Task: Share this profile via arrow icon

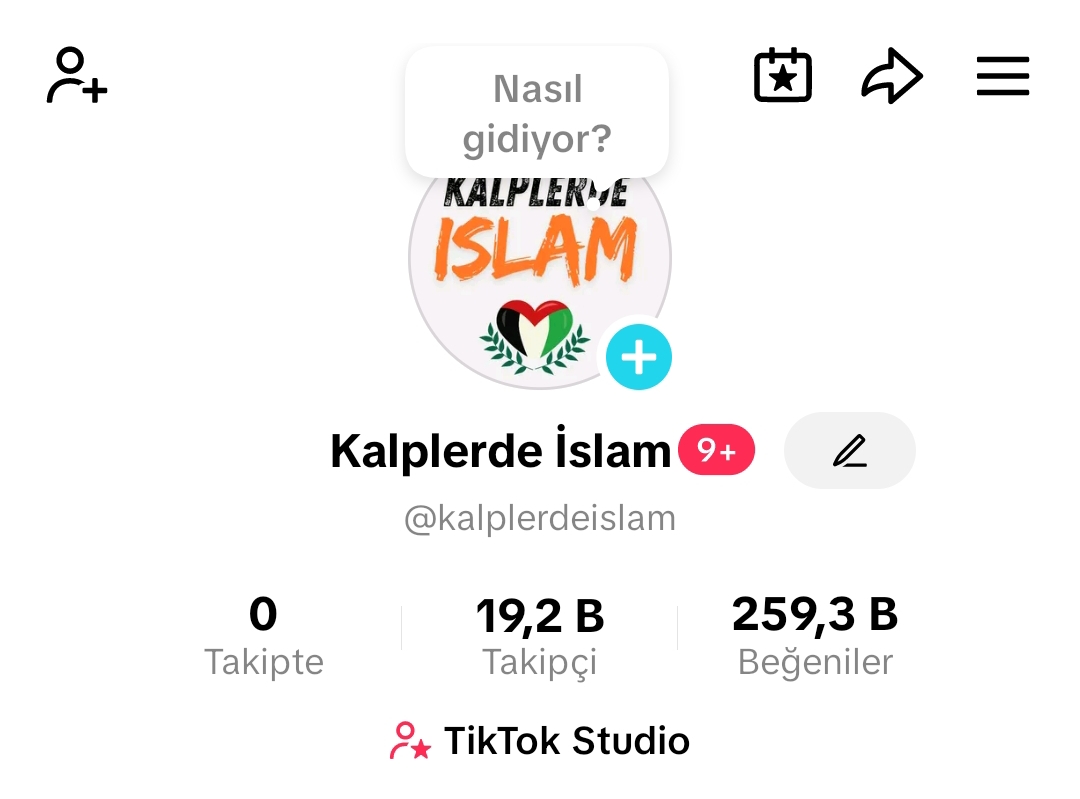Action: pos(891,76)
